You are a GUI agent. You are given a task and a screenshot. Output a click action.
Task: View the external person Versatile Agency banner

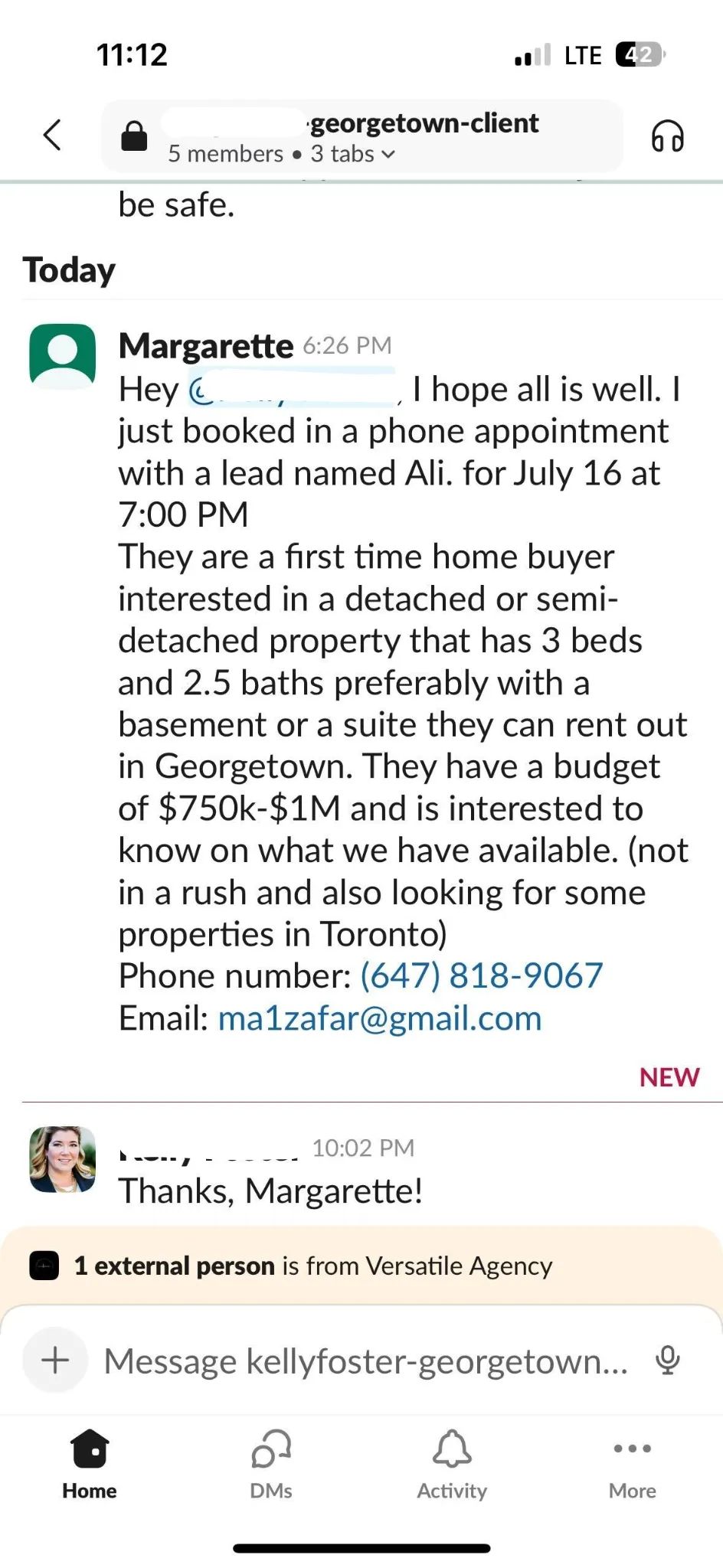pyautogui.click(x=312, y=1266)
